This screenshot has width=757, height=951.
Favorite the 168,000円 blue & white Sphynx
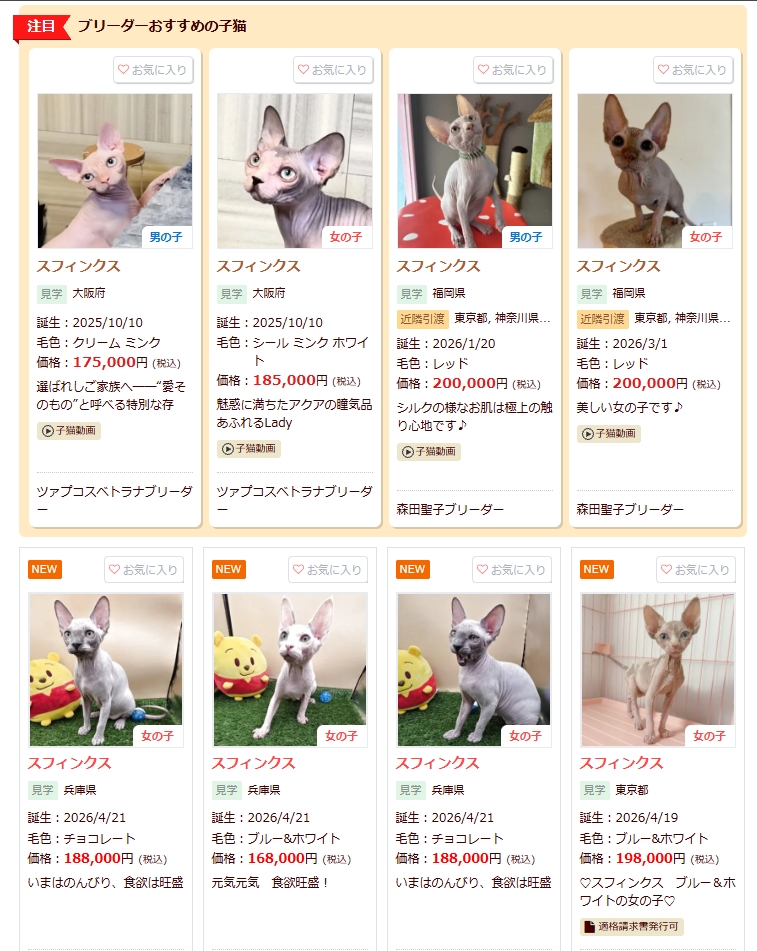click(x=328, y=570)
